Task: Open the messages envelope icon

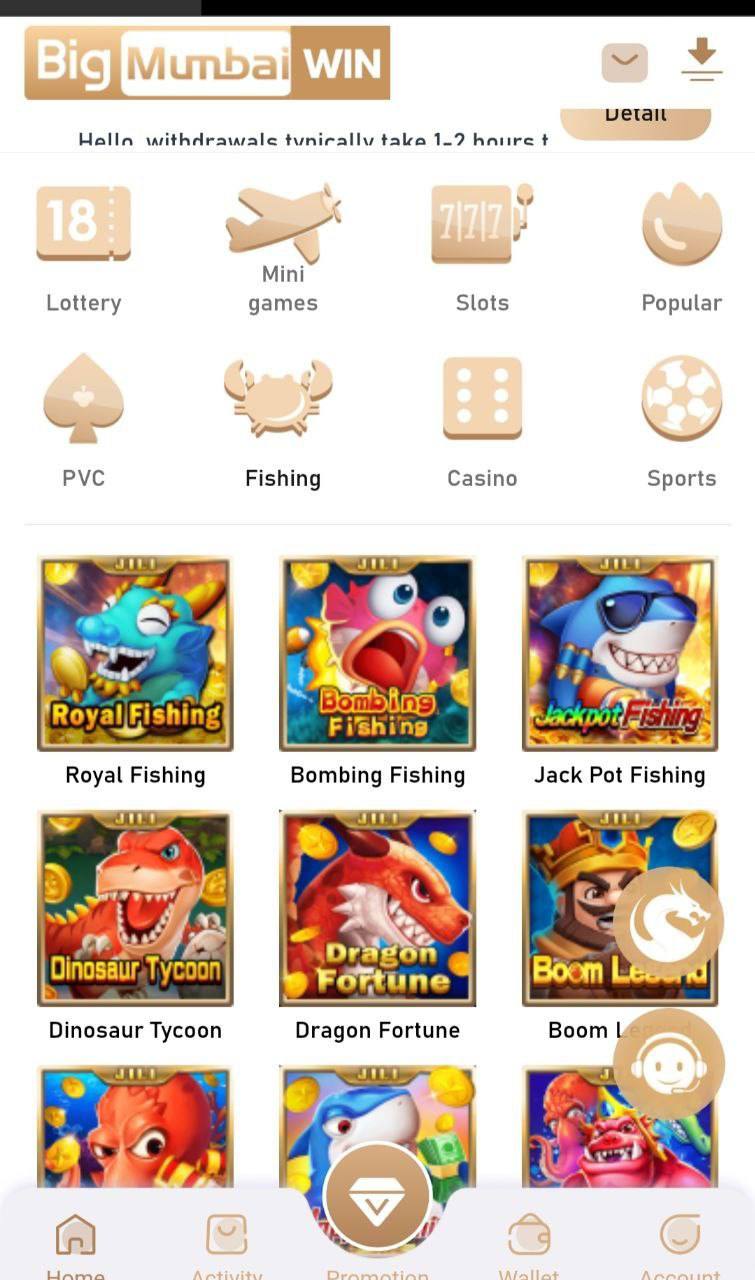Action: click(x=624, y=62)
